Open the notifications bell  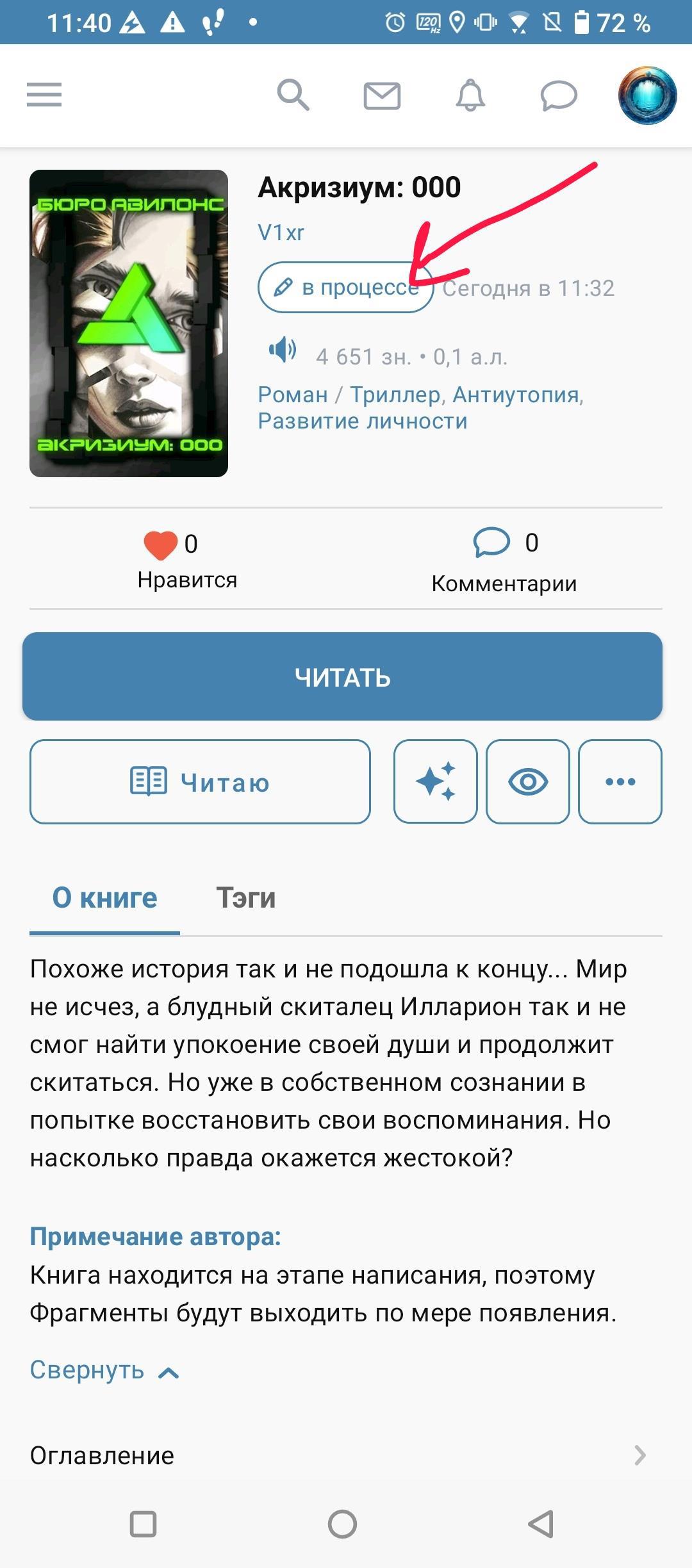point(470,95)
